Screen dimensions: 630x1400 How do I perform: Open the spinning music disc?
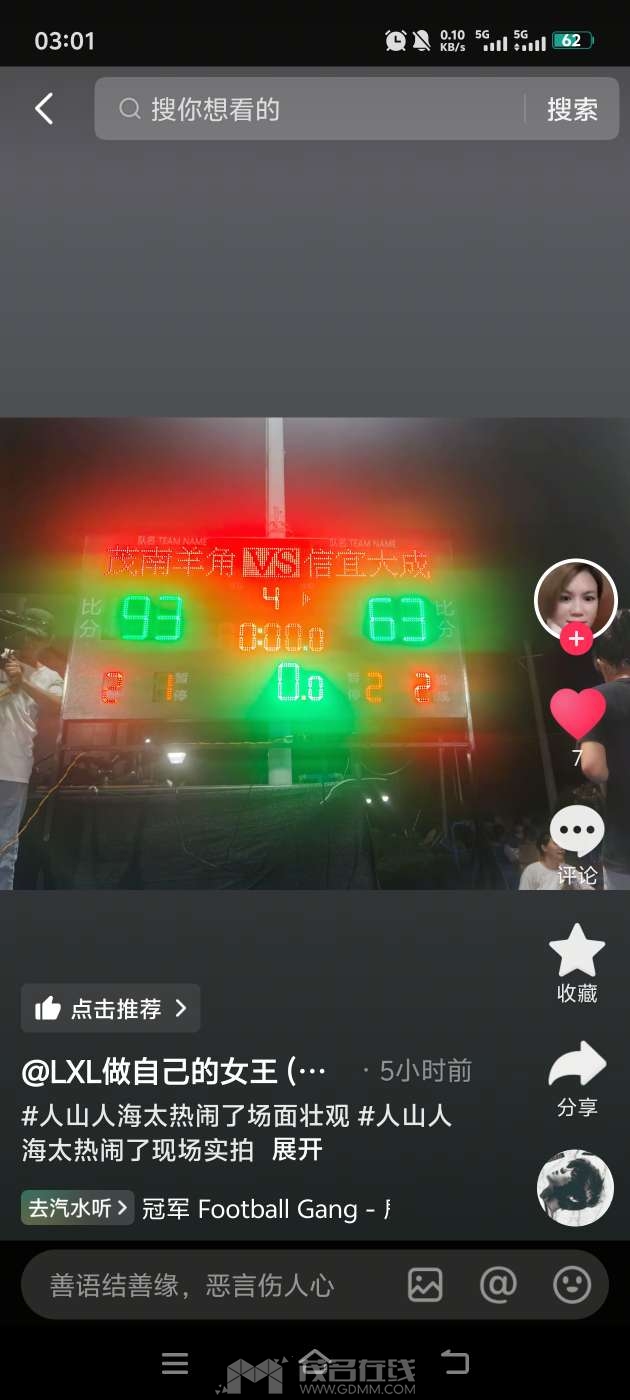[575, 1188]
